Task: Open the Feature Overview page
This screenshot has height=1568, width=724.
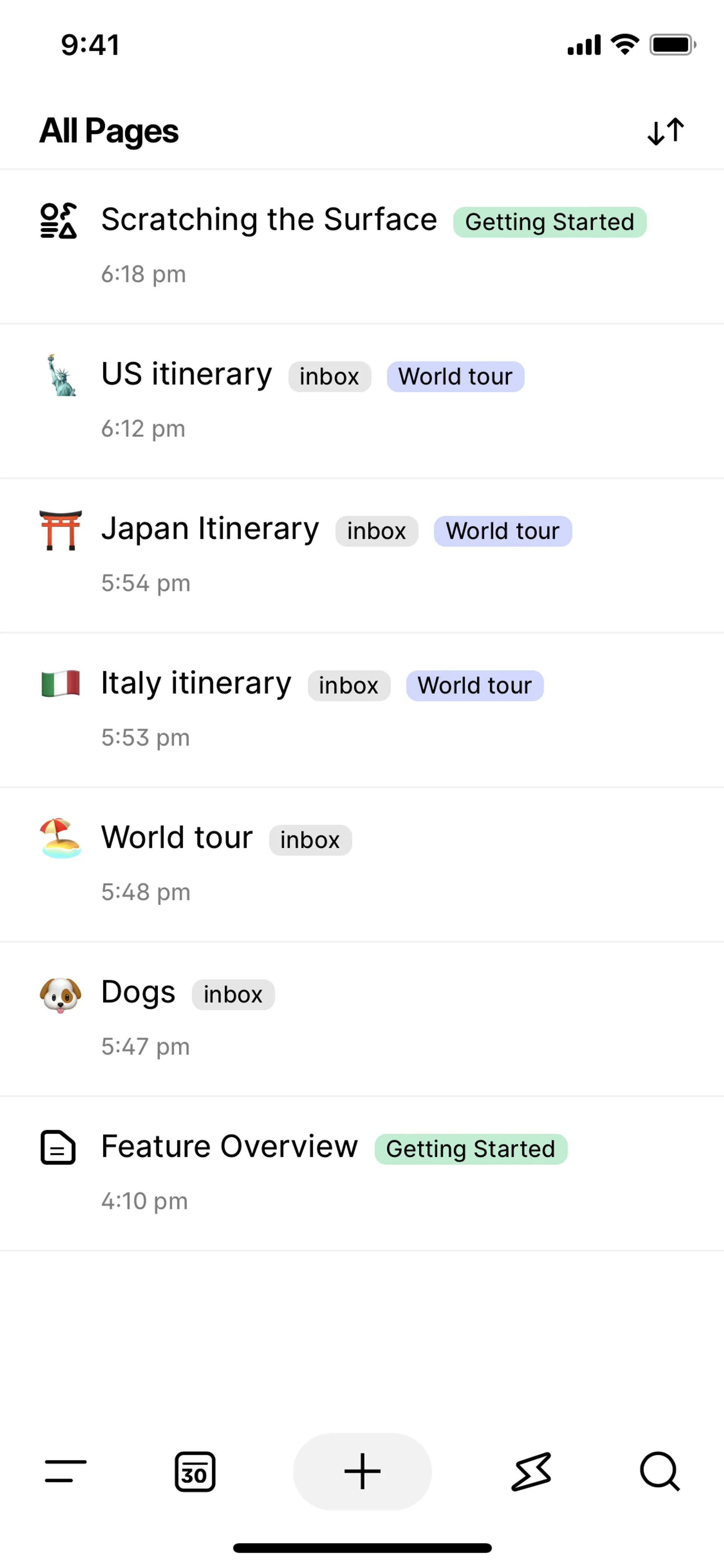Action: pos(229,1147)
